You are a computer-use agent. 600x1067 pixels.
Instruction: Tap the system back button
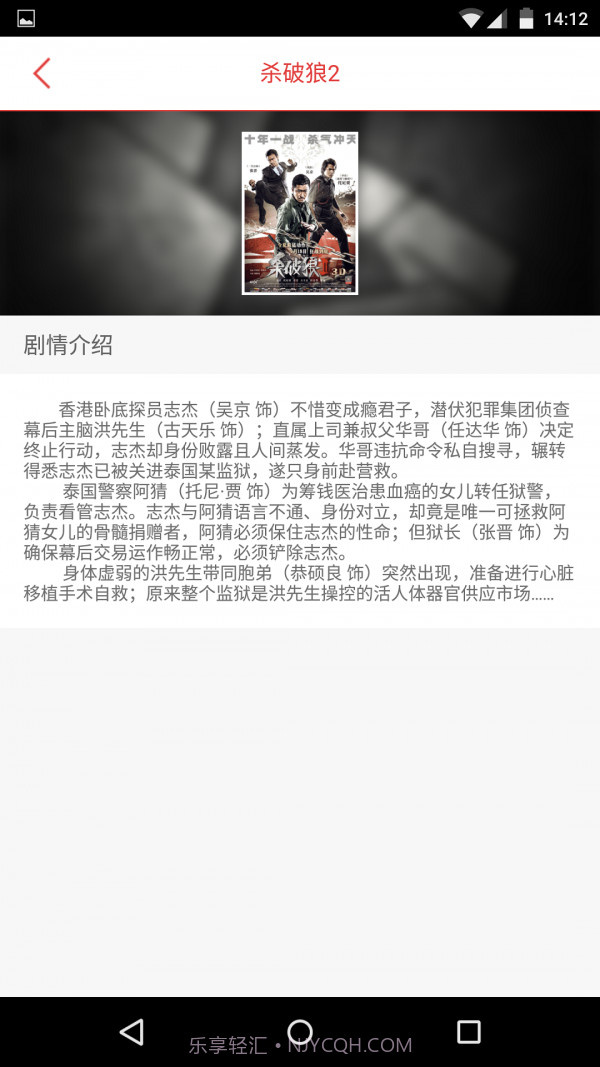[x=131, y=1031]
